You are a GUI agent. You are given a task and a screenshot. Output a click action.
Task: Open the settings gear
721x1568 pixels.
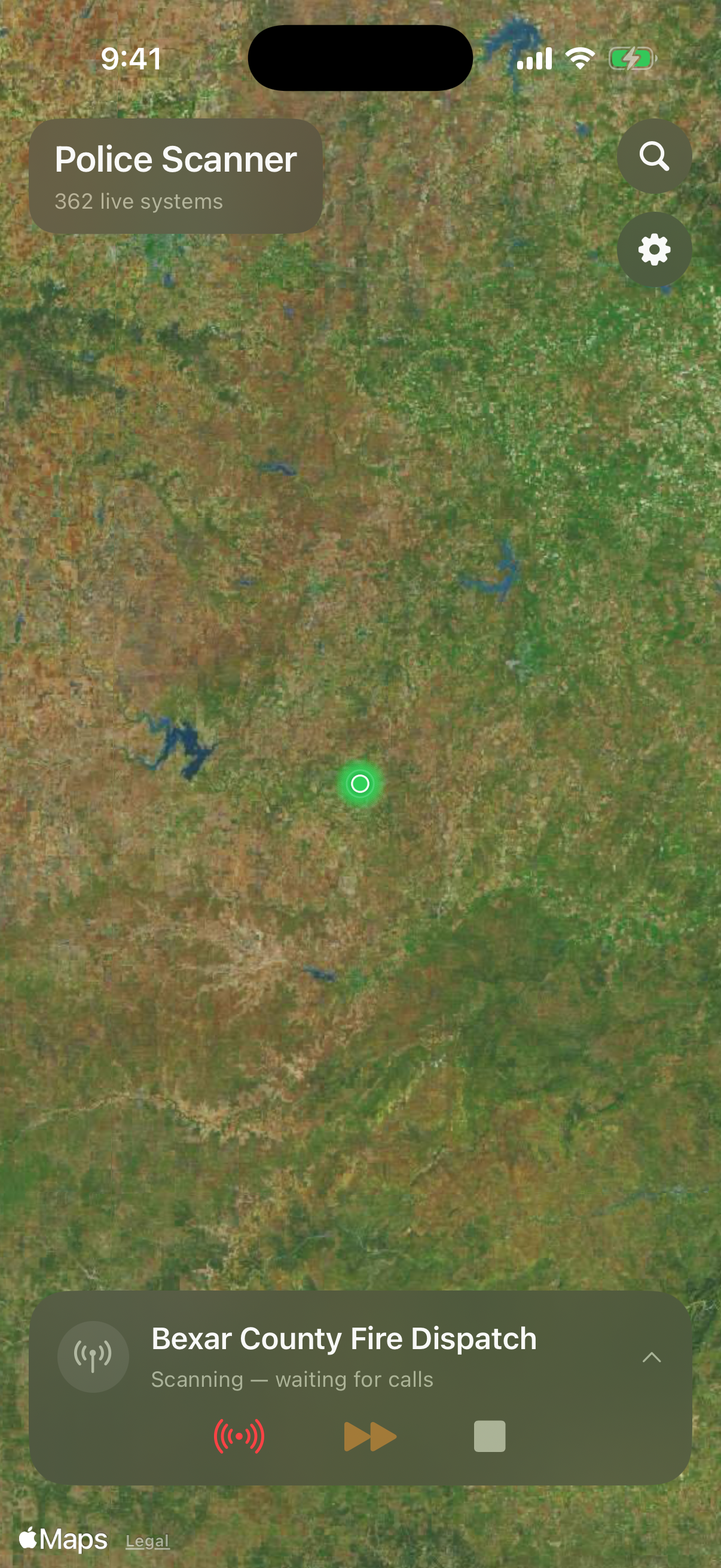coord(654,249)
